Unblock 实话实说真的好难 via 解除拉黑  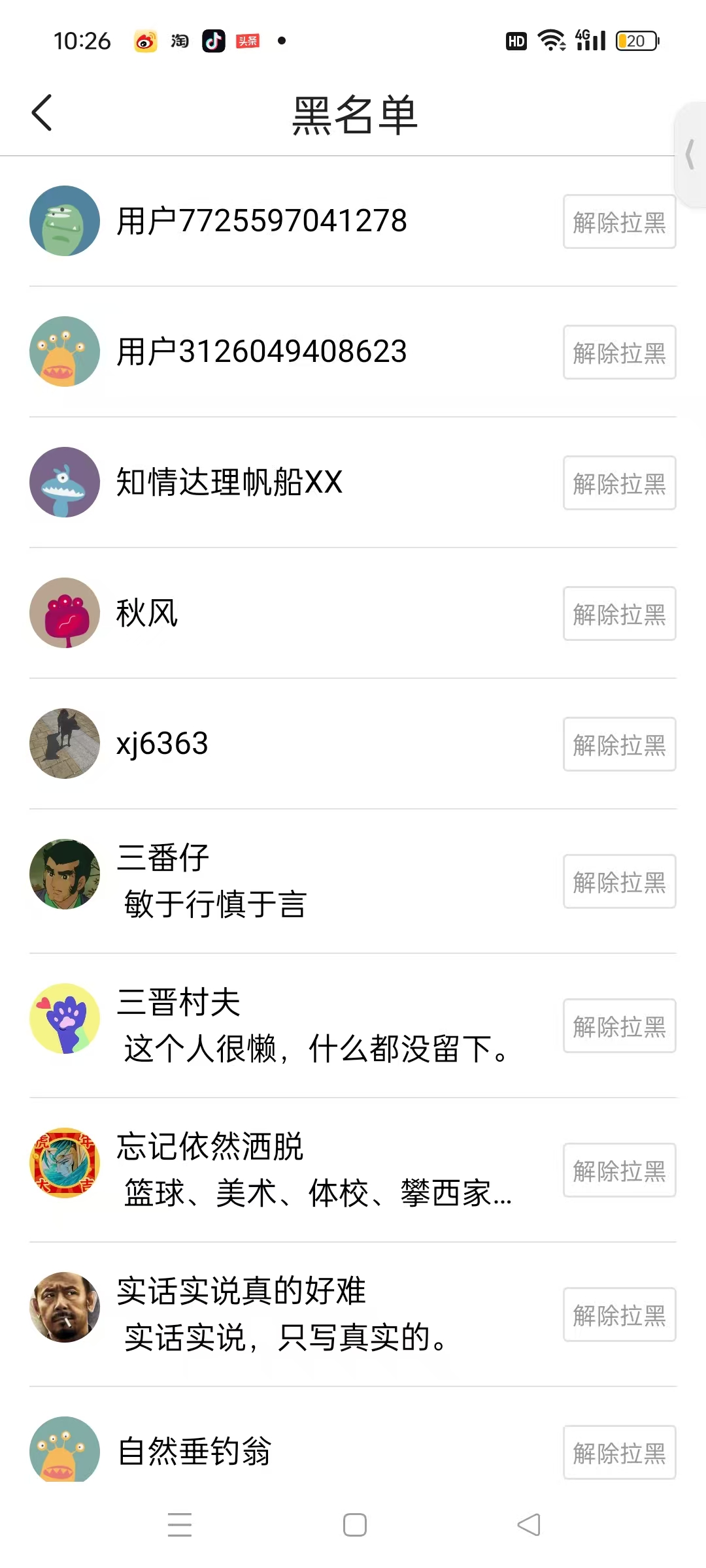point(618,1314)
